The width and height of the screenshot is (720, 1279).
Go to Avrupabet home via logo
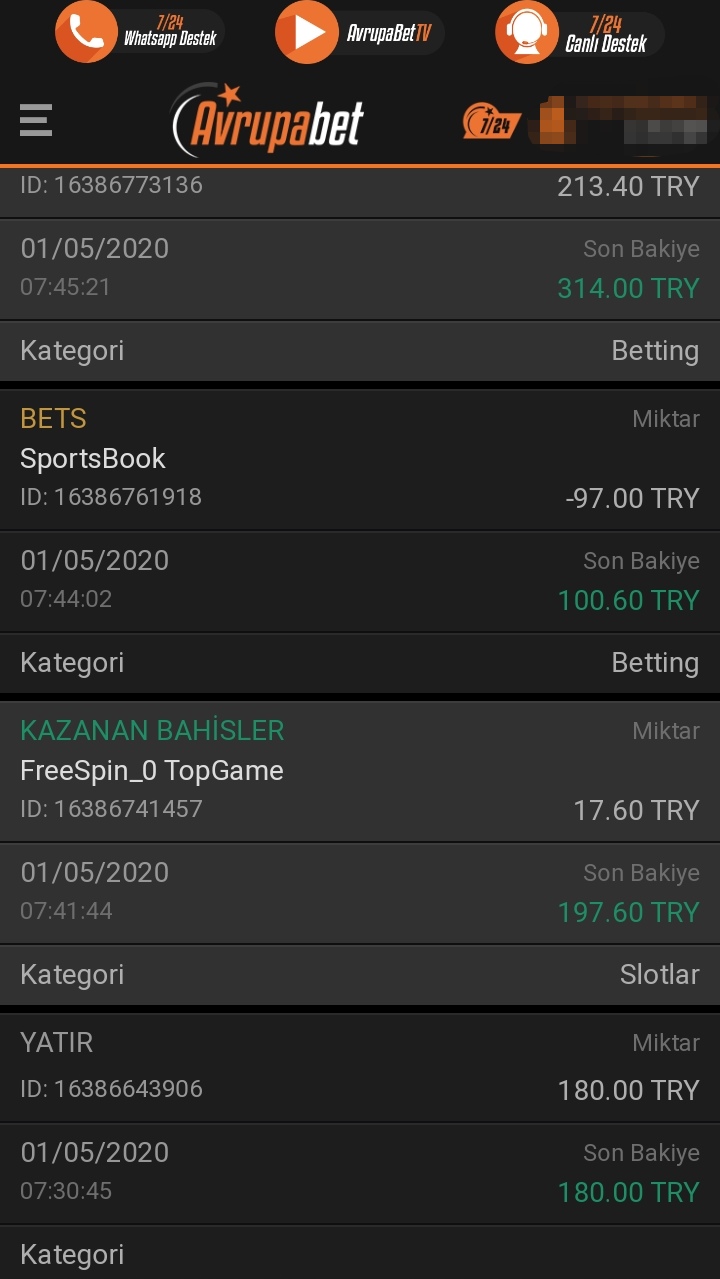click(x=267, y=121)
